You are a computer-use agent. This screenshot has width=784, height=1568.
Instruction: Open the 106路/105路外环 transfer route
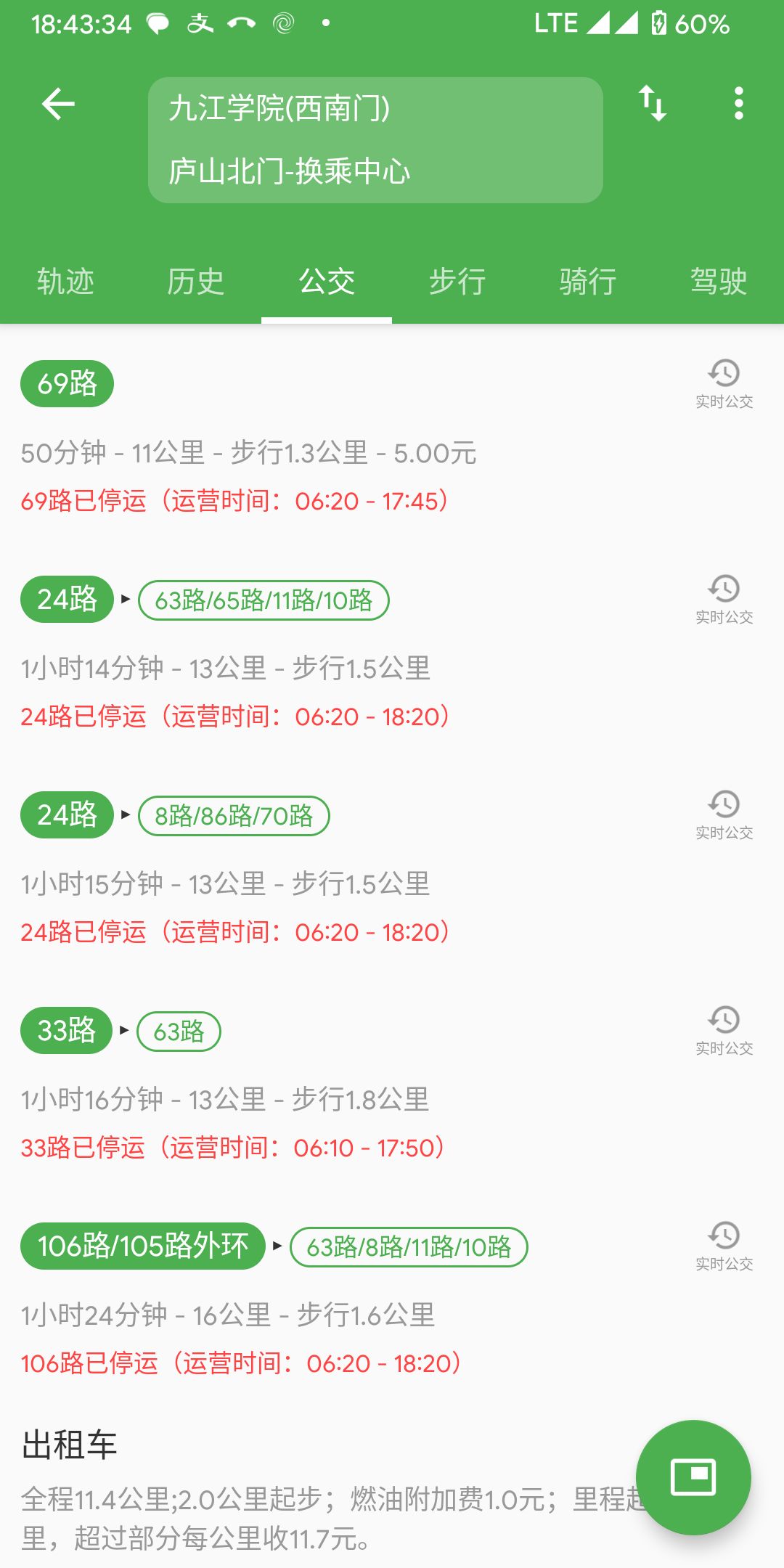coord(290,1315)
